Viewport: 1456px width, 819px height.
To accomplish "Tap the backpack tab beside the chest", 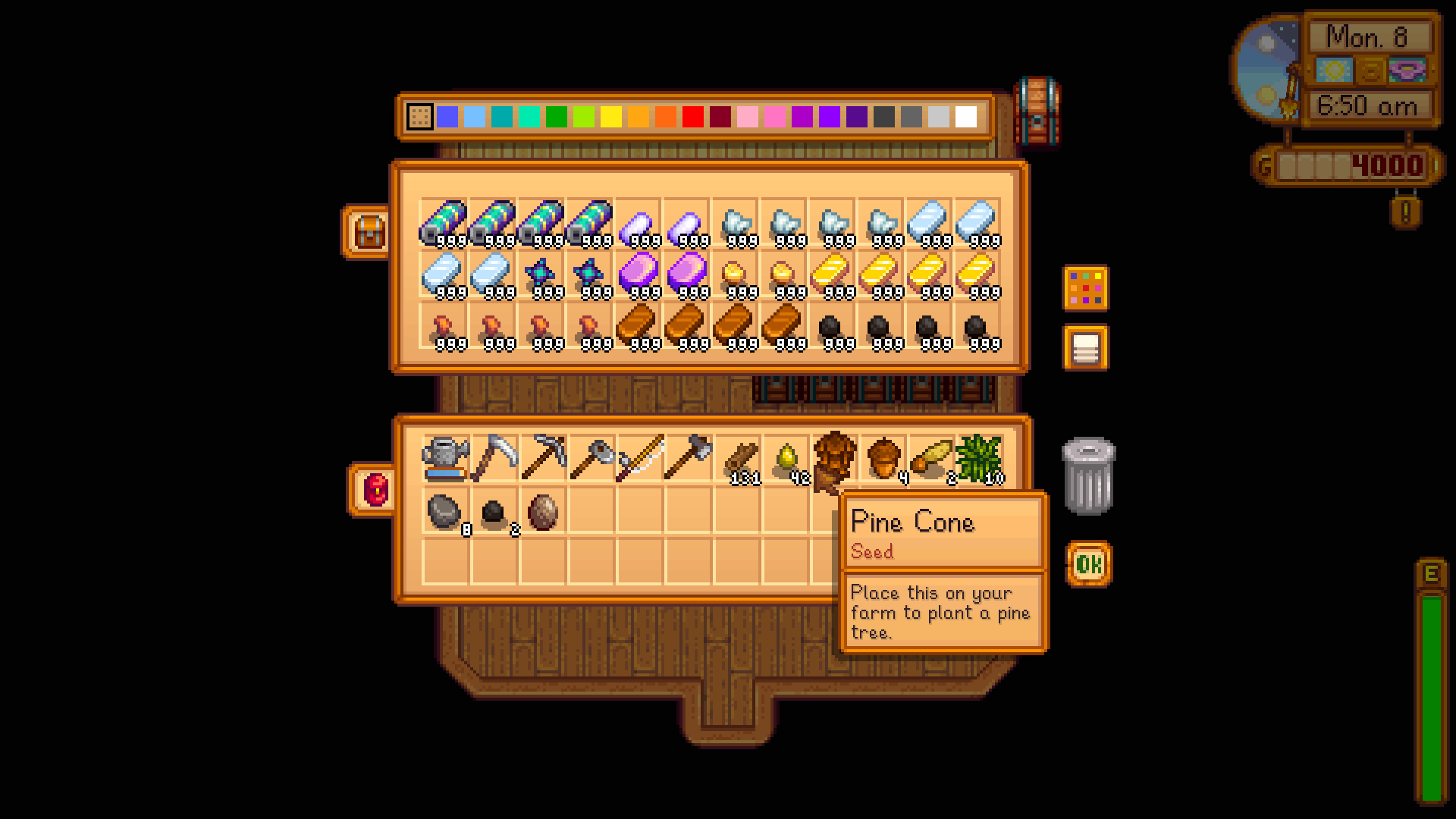I will [368, 232].
